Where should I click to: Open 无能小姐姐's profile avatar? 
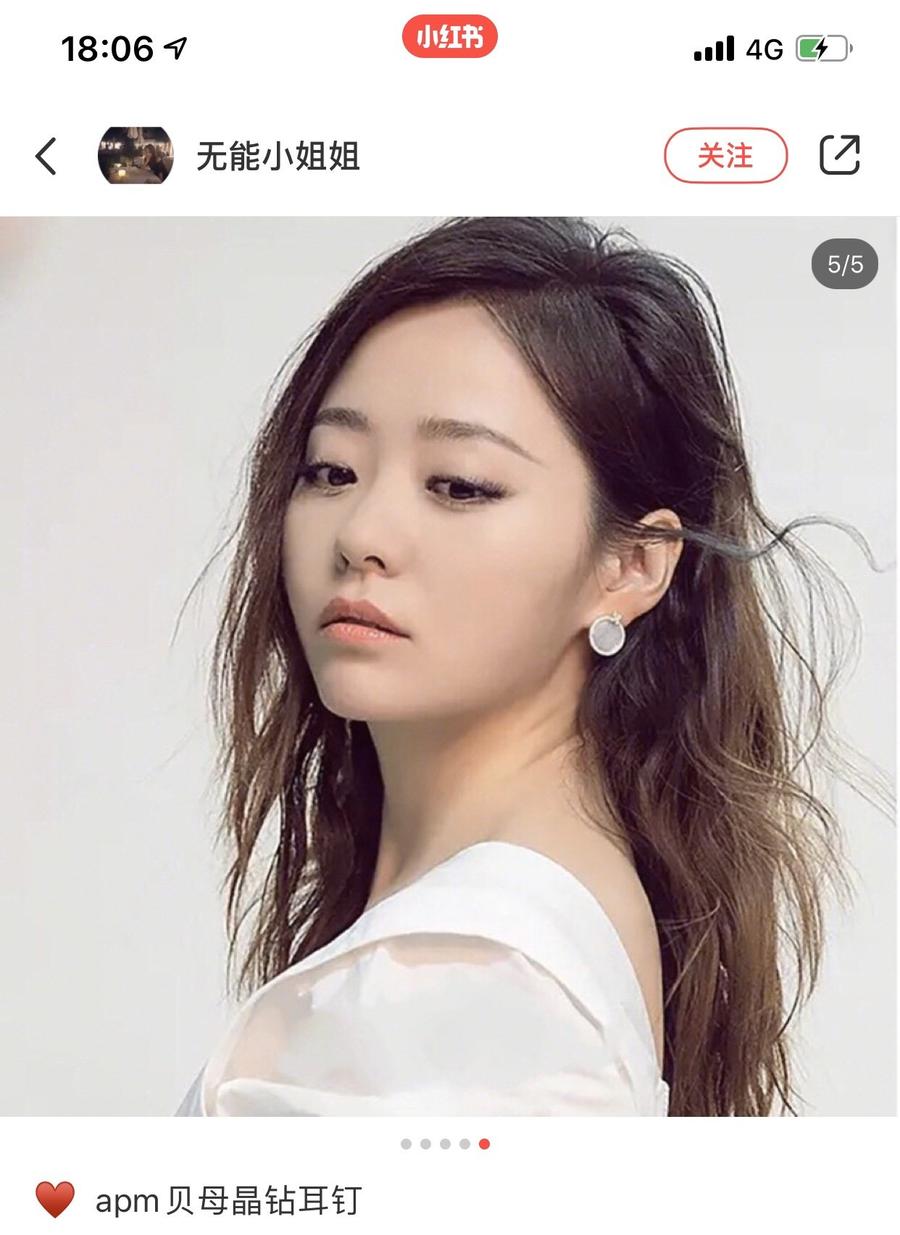(135, 156)
